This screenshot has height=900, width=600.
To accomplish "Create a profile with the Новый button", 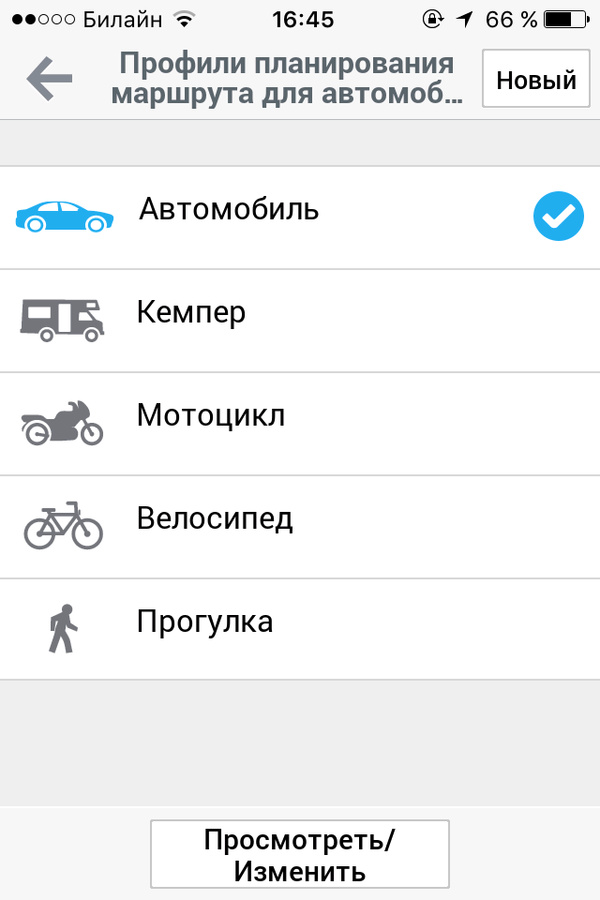I will pos(536,80).
